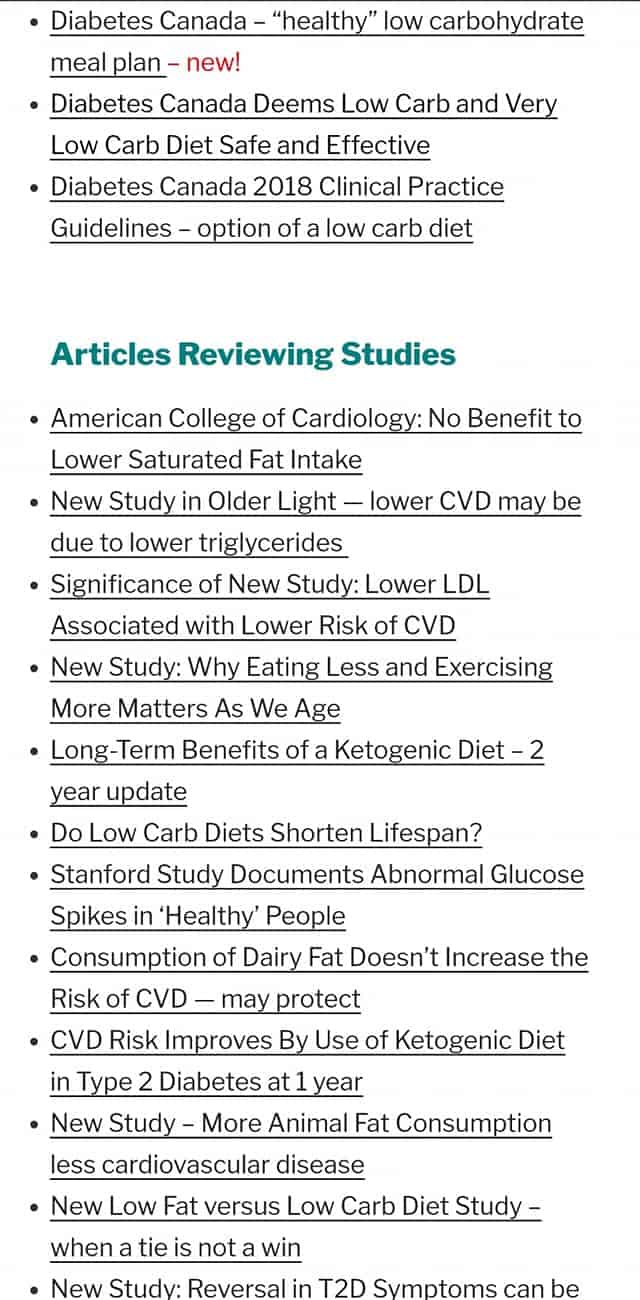Open Diabetes Canada Deems Low Carb Safe link
Image resolution: width=640 pixels, height=1300 pixels.
tap(304, 124)
